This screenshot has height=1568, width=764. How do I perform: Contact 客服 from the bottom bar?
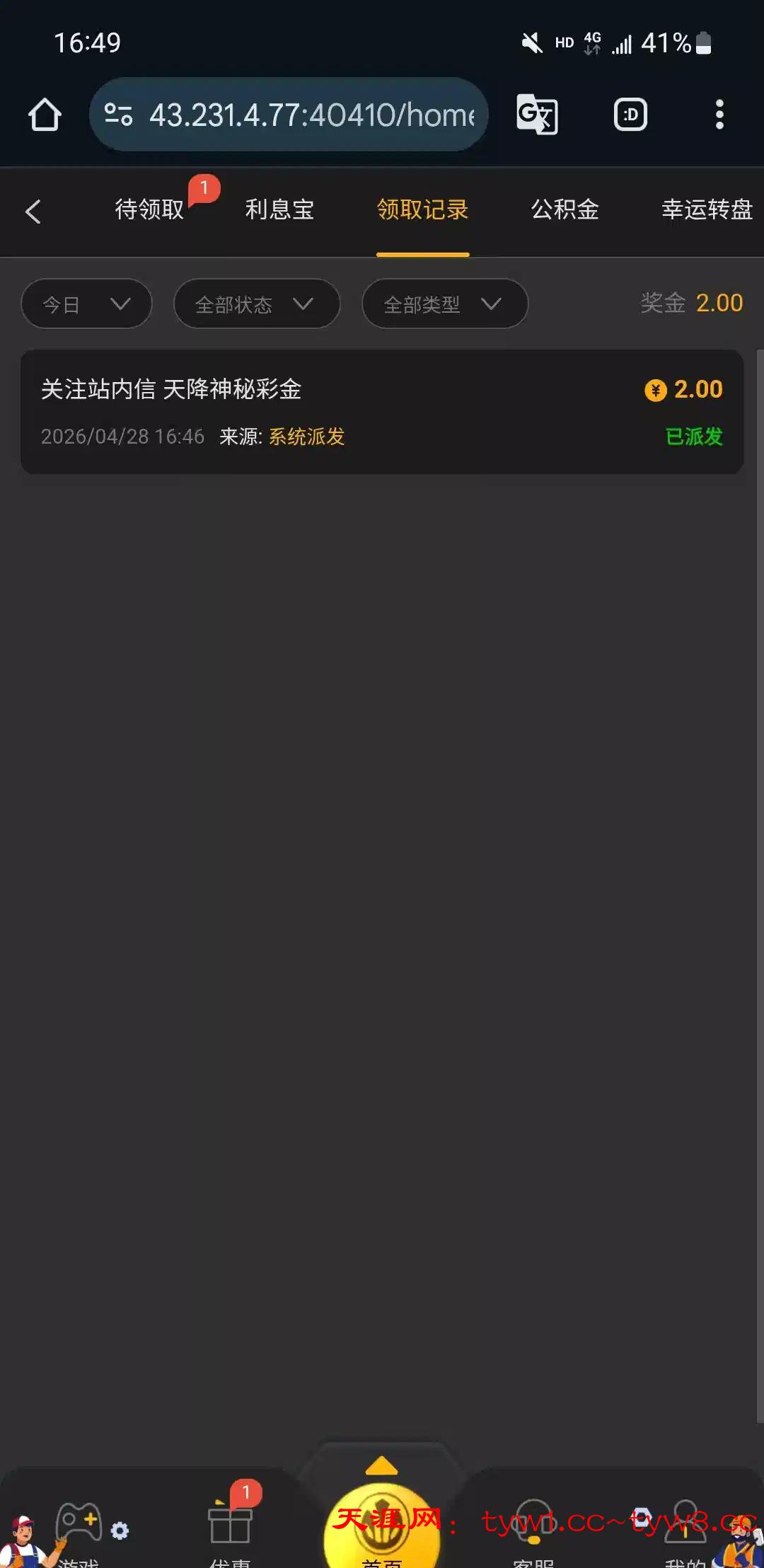coord(534,1528)
